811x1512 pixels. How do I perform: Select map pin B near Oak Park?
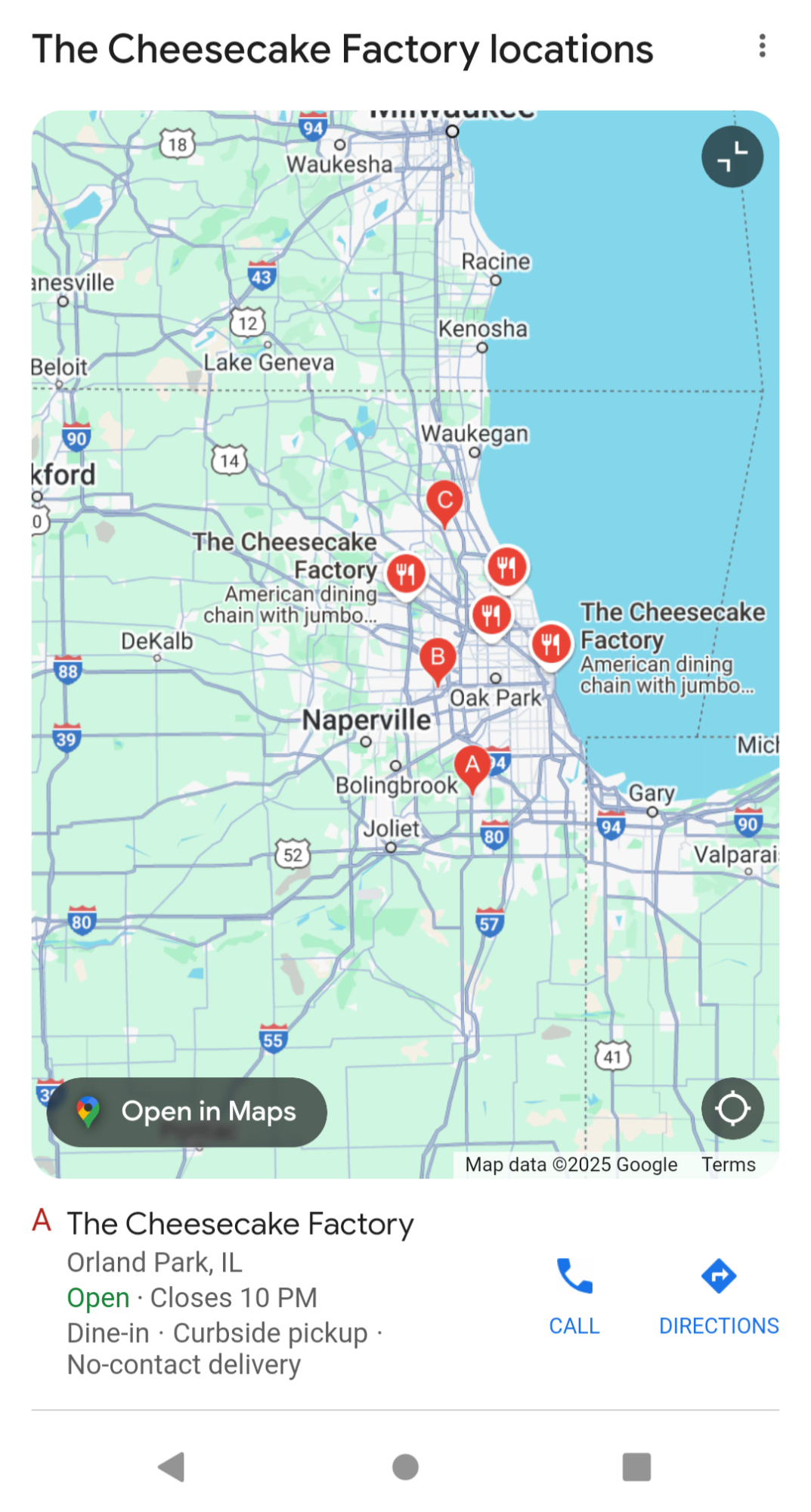[438, 658]
